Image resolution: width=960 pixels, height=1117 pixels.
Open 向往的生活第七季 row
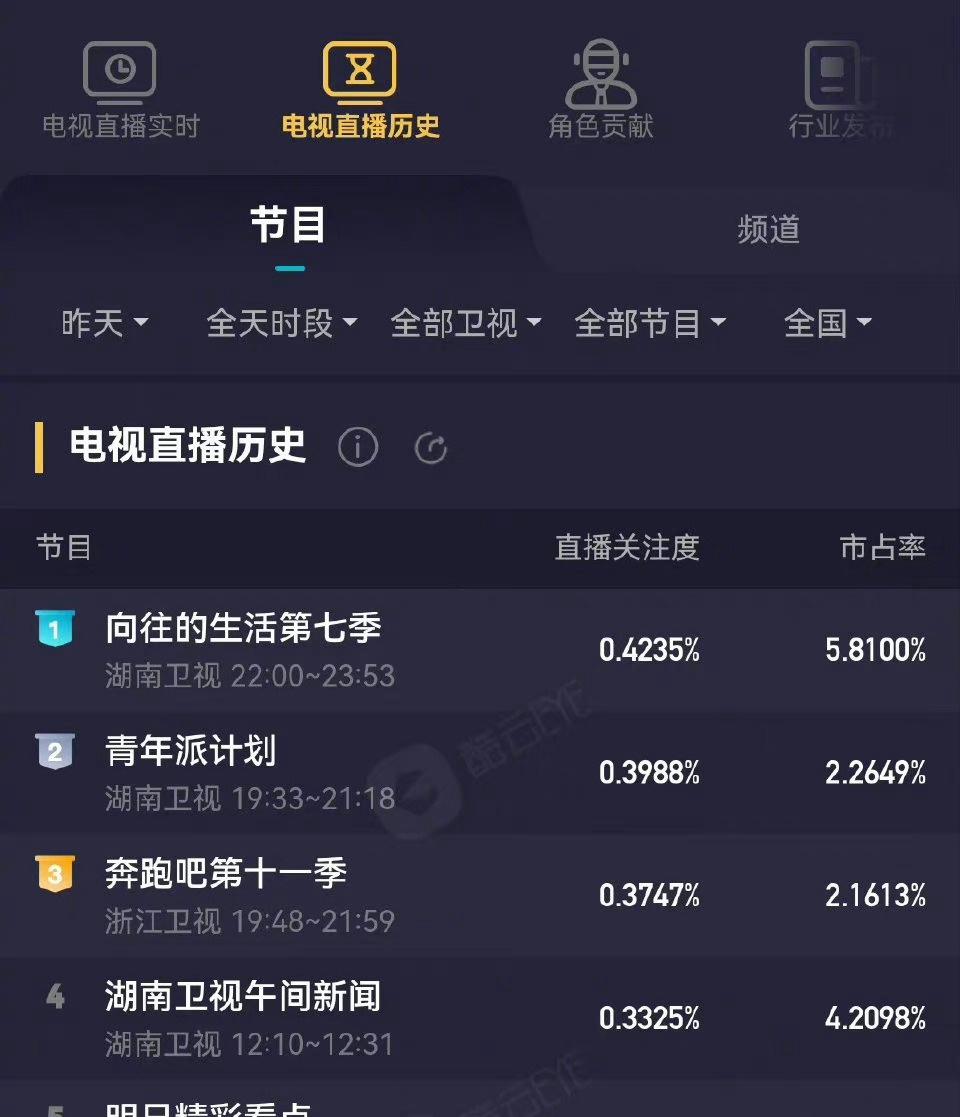point(480,650)
